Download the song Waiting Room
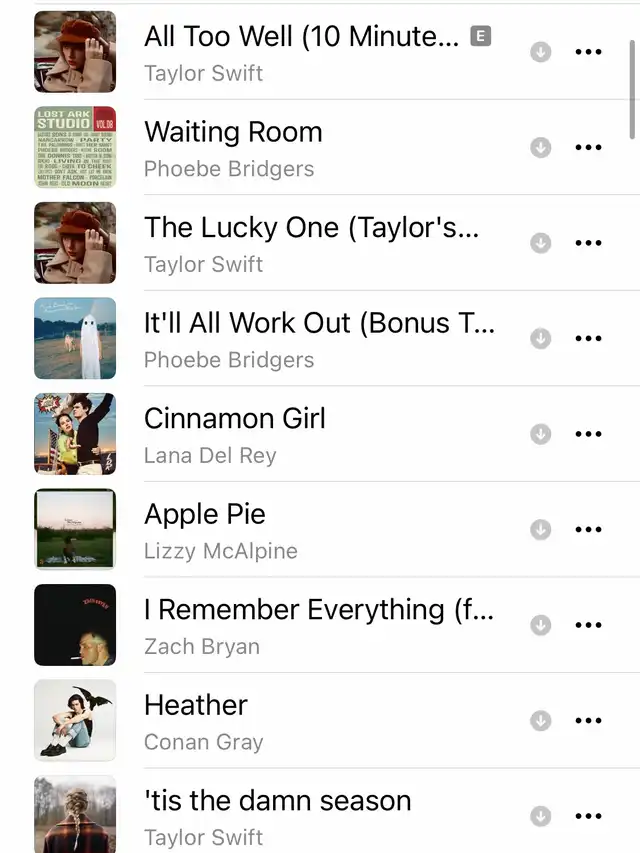The image size is (640, 853). pyautogui.click(x=540, y=148)
